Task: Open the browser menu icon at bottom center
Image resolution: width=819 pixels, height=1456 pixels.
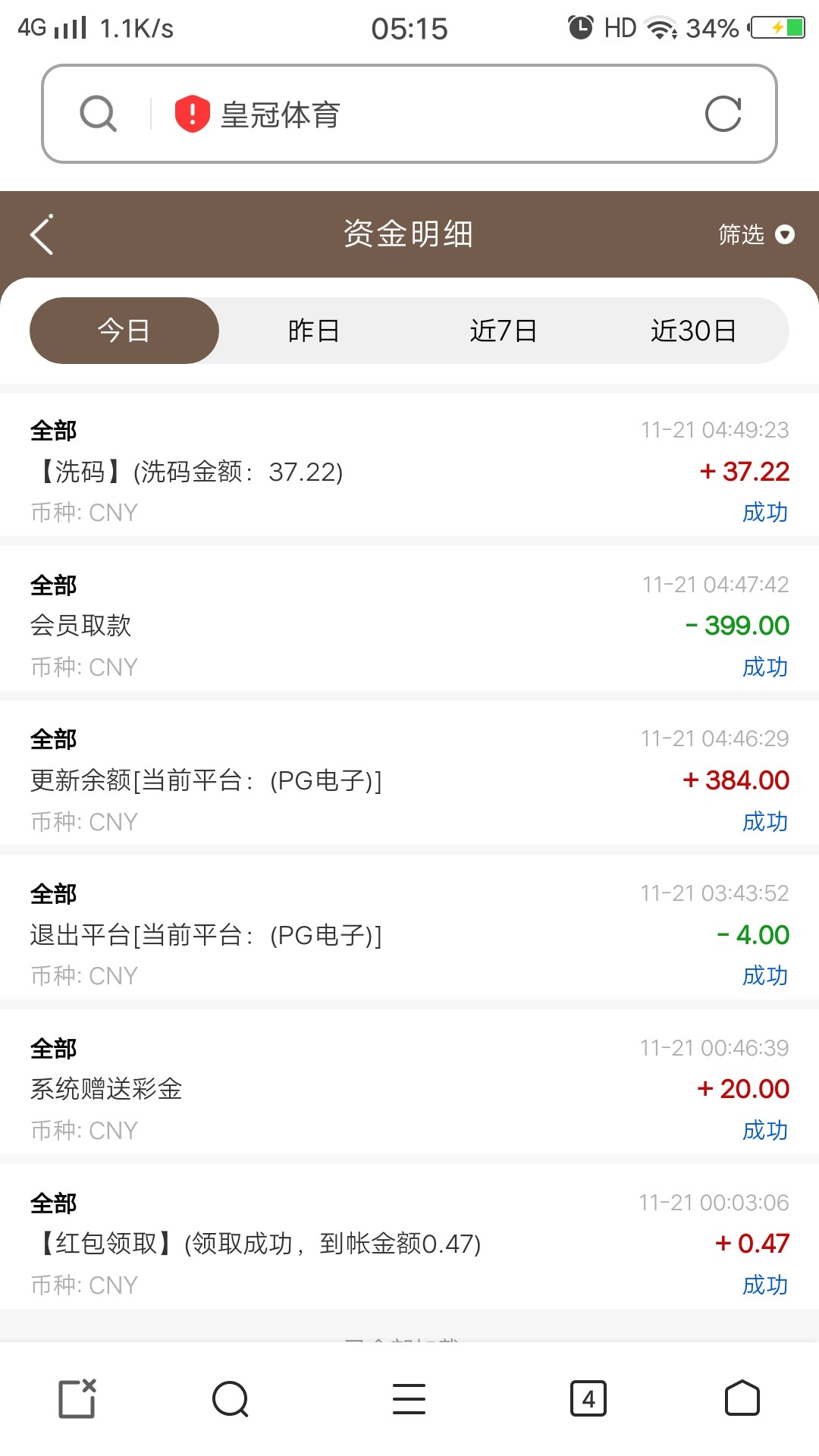Action: 409,1399
